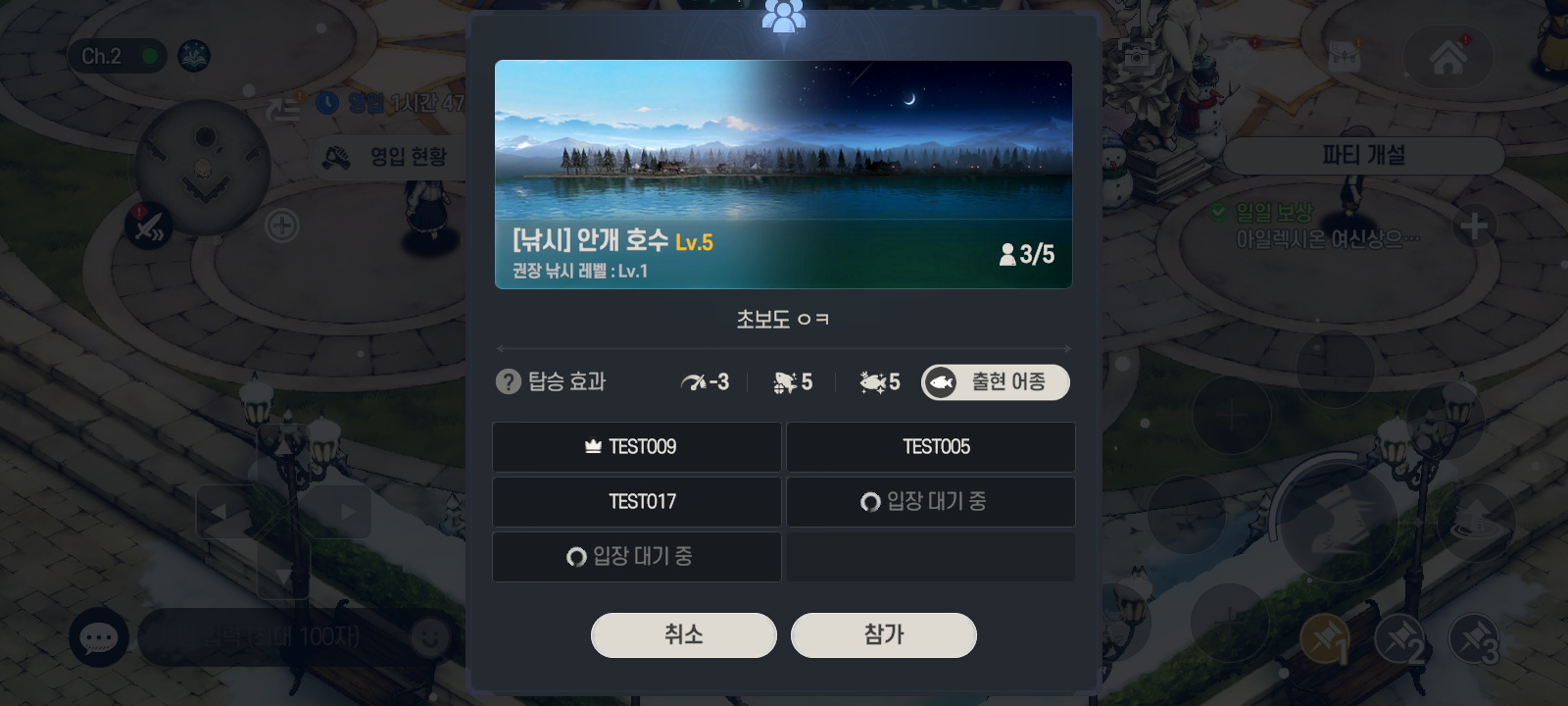Open the 탑승 효과 help icon
Screen dimensions: 1568x706
tap(508, 381)
